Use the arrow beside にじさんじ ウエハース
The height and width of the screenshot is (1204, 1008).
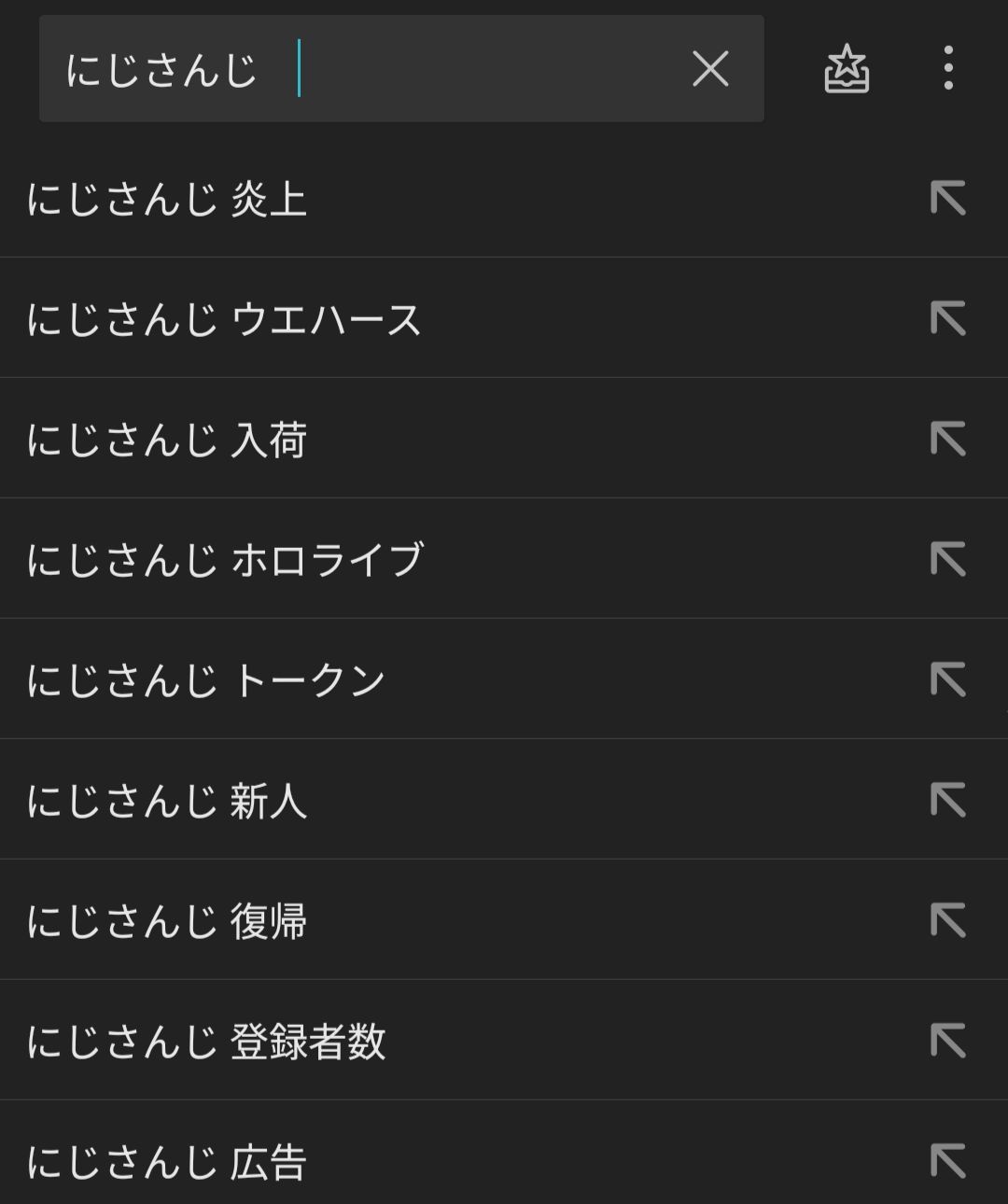[947, 319]
